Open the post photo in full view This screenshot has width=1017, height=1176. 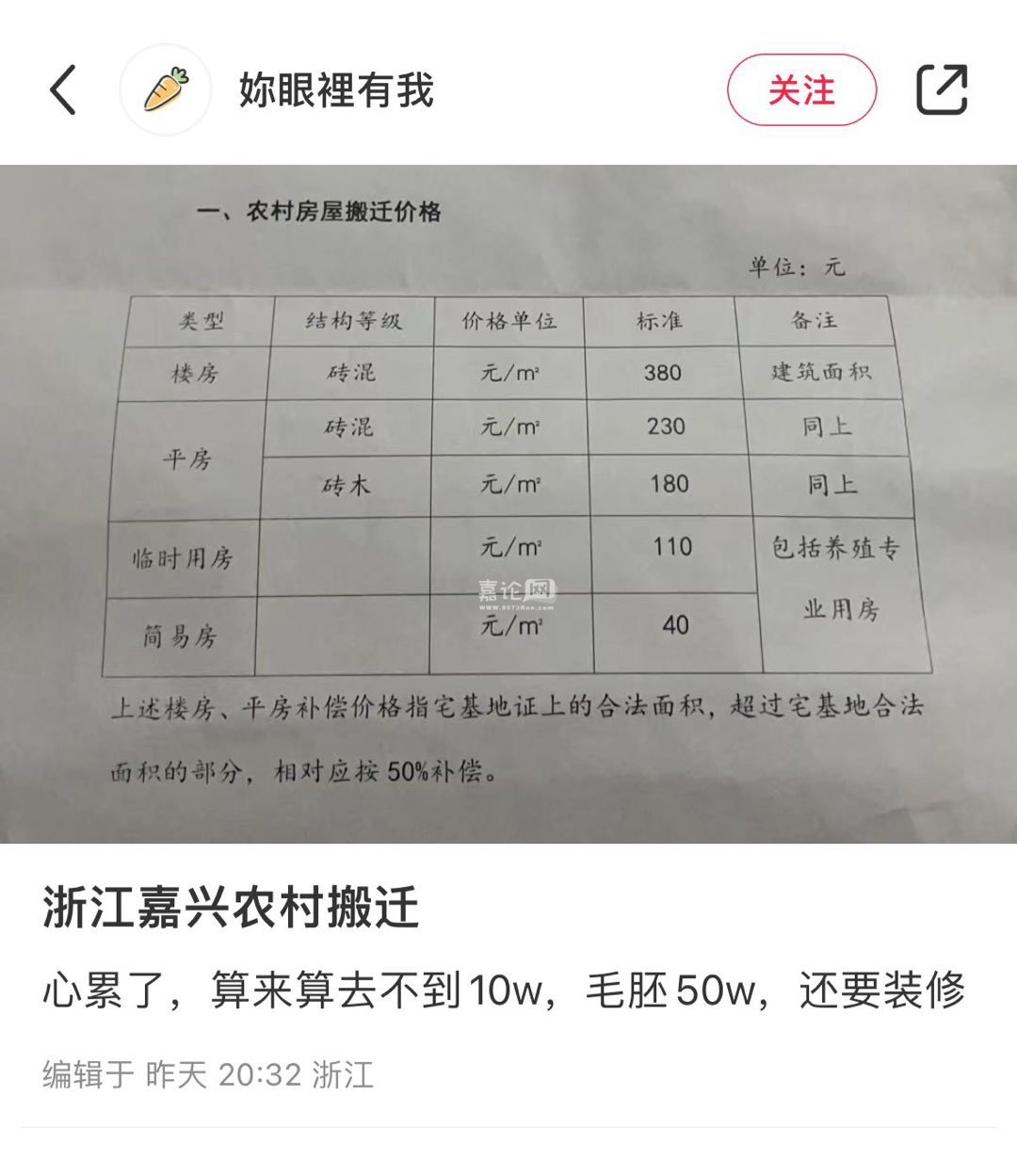click(508, 504)
